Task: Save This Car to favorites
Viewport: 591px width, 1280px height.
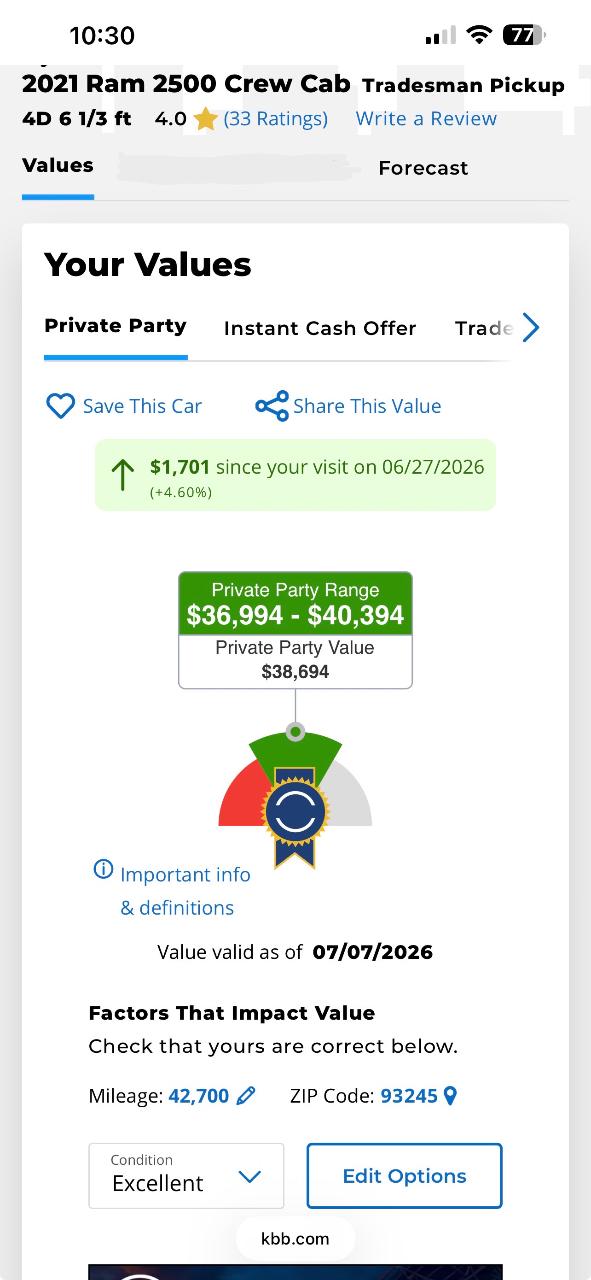Action: 124,406
